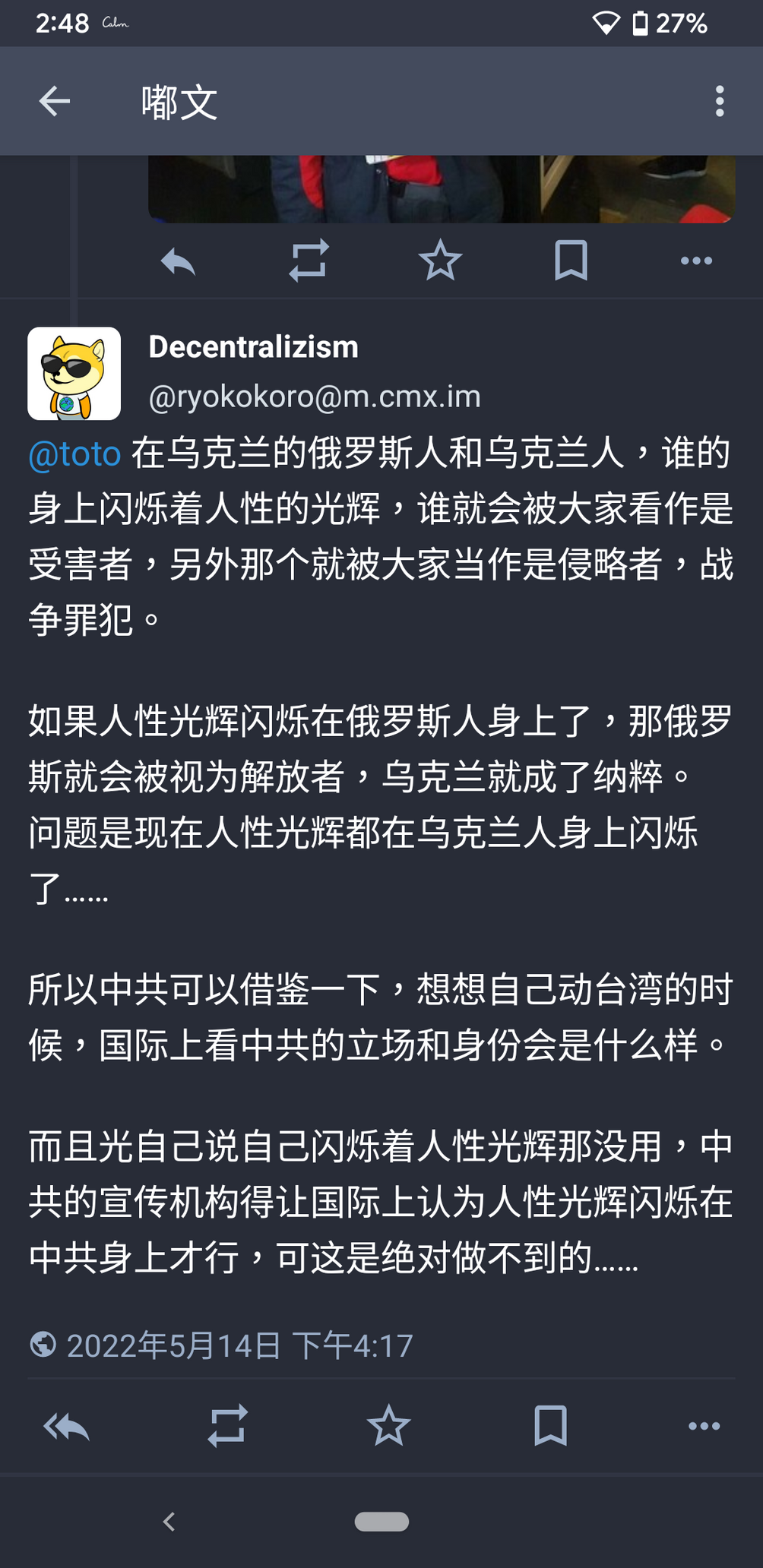Image resolution: width=763 pixels, height=1568 pixels.
Task: Favorite Decentralizism's post with the star
Action: 388,1426
